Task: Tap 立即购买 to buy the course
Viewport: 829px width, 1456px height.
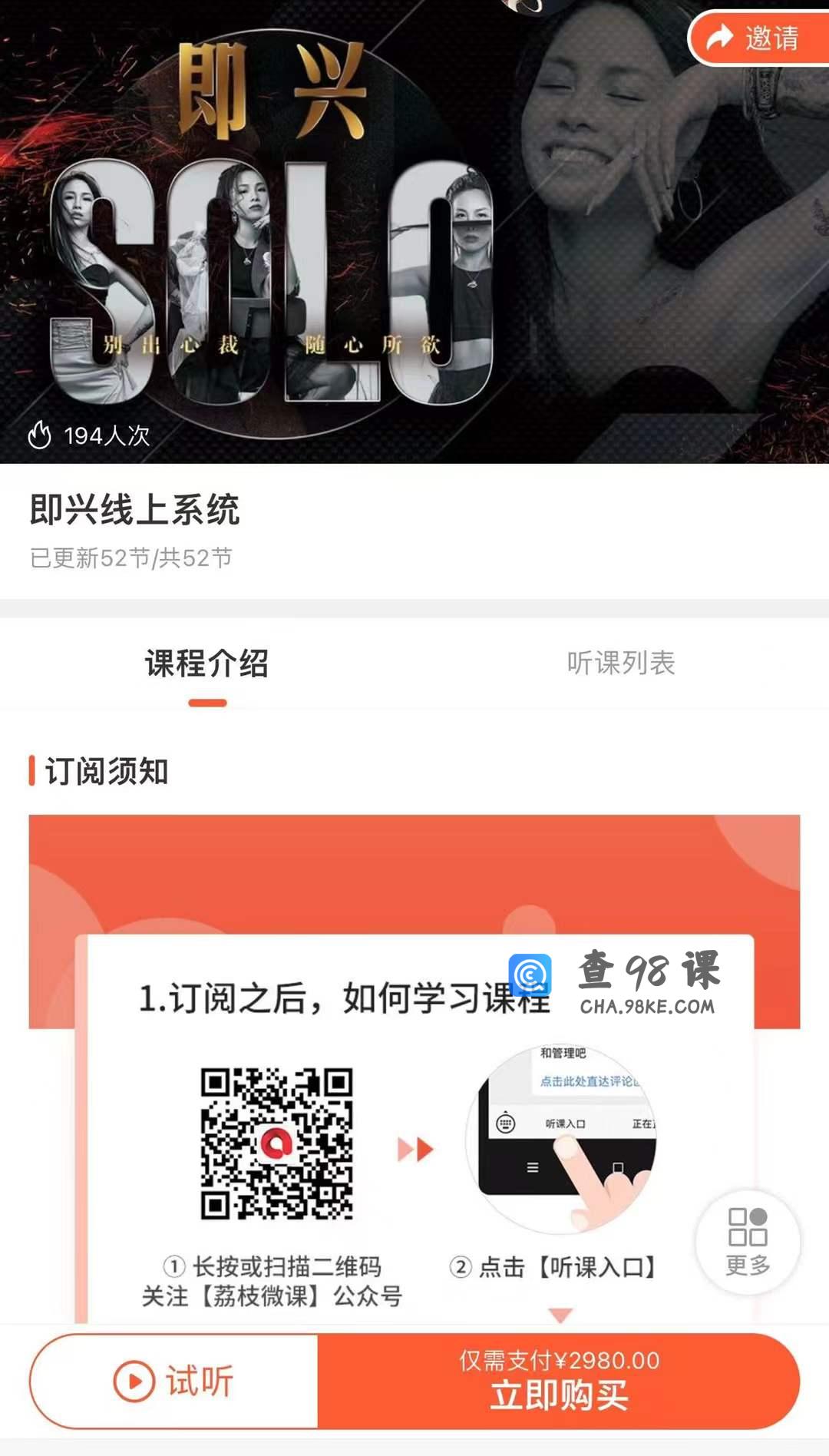Action: point(559,1382)
